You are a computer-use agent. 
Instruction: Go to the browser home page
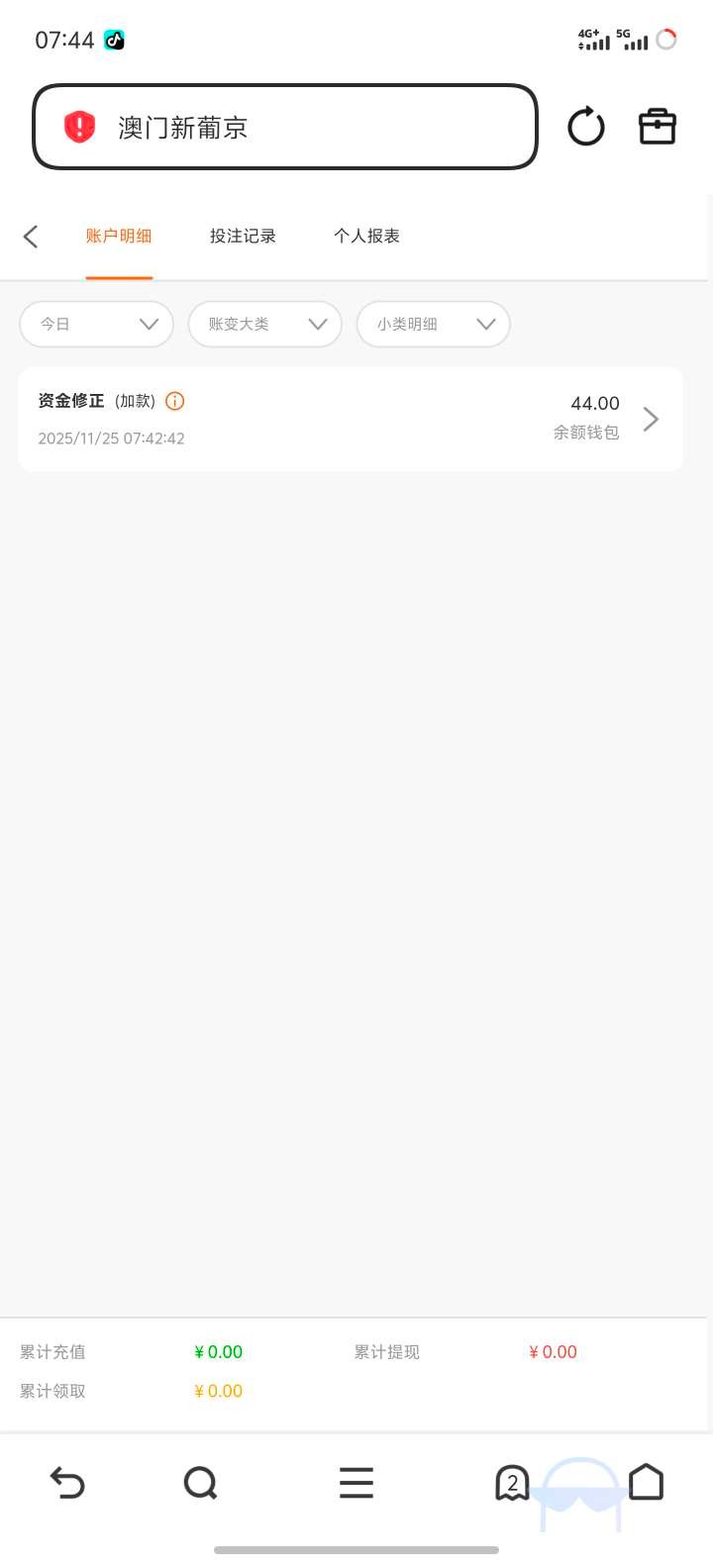646,1482
